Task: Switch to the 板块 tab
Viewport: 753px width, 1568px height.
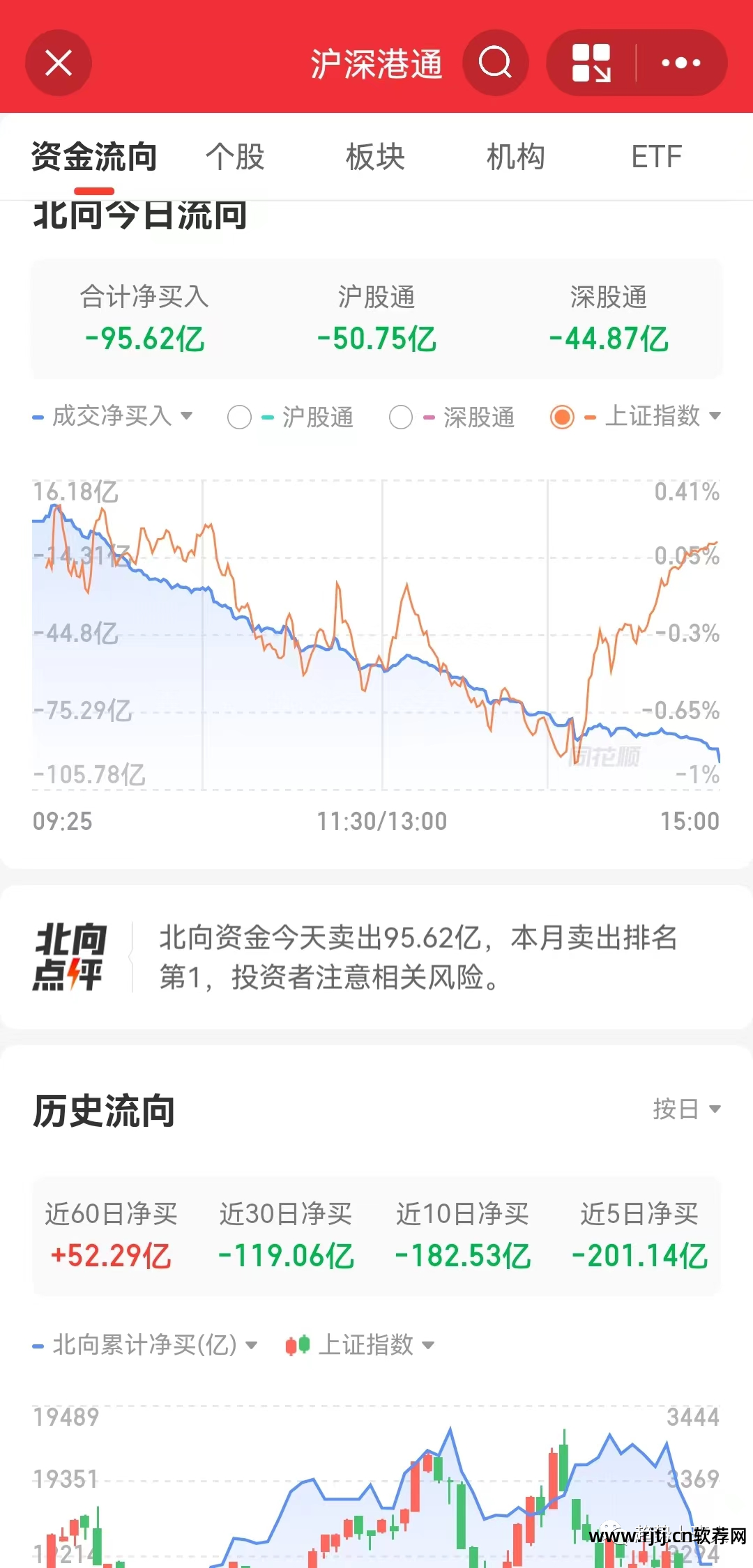Action: 375,157
